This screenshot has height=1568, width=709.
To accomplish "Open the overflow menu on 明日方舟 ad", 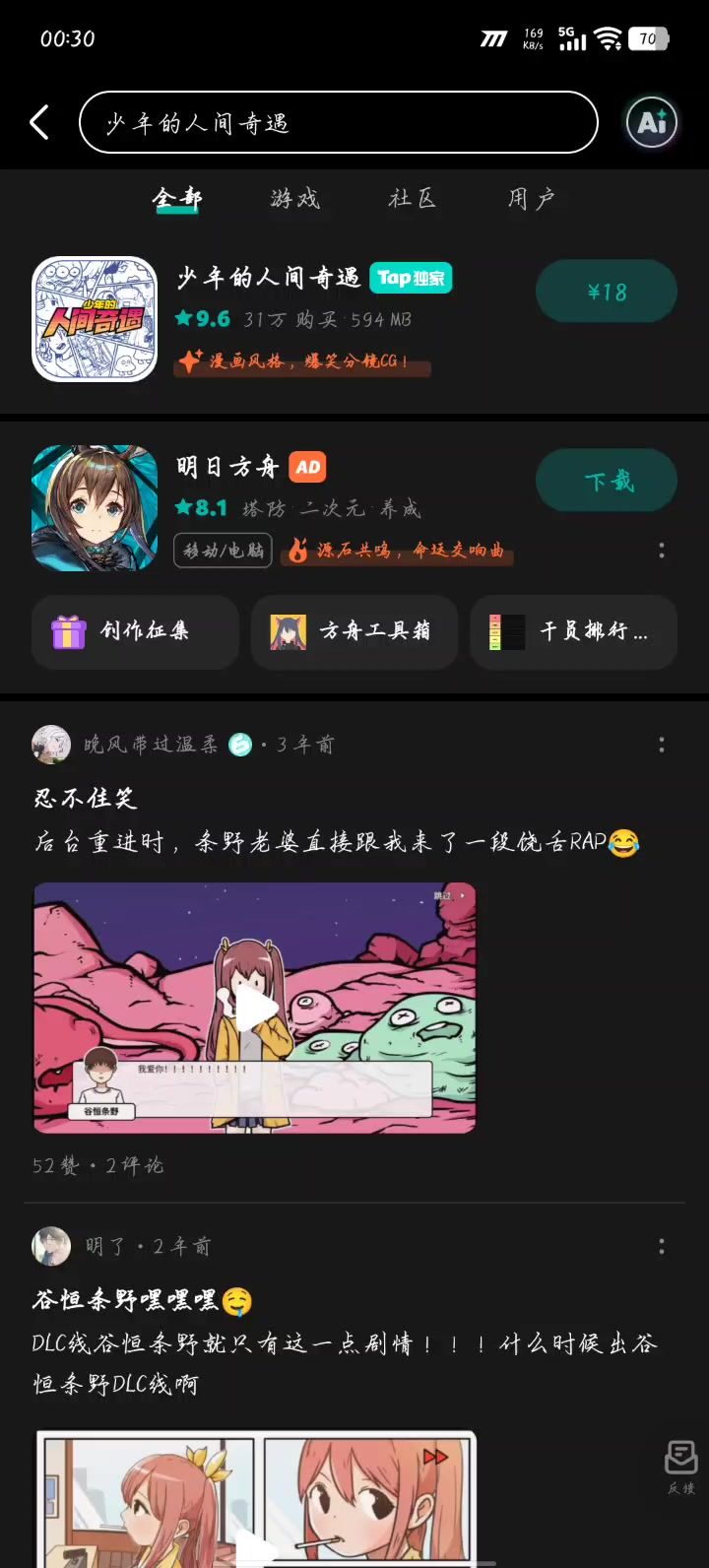I will pos(661,551).
